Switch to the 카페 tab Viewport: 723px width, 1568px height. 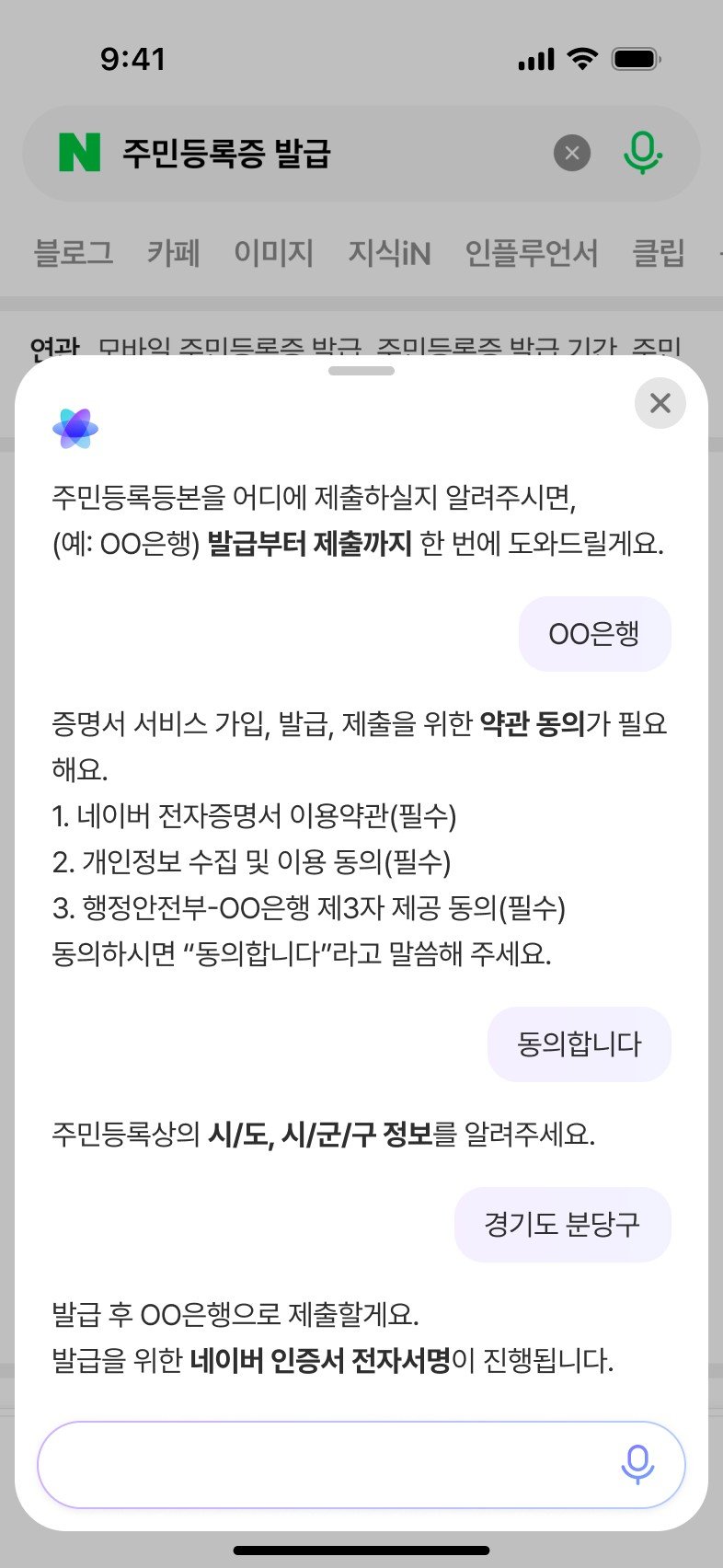(x=173, y=252)
